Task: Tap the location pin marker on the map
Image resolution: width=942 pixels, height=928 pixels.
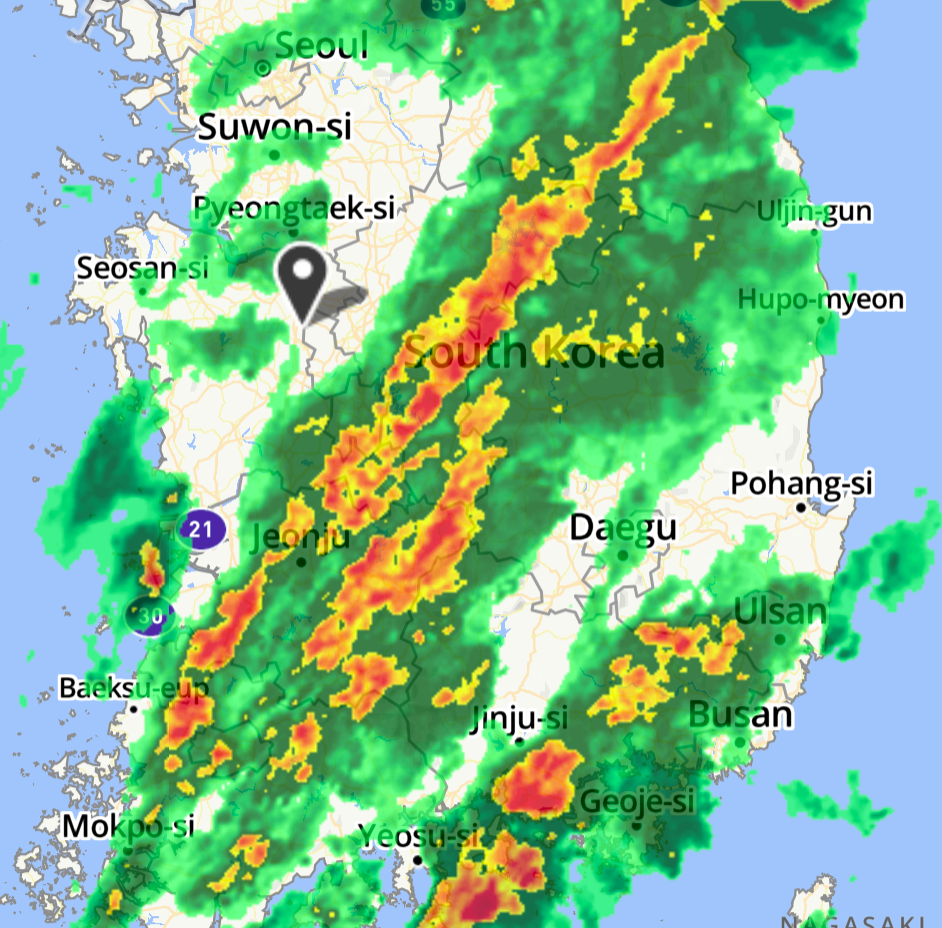Action: (300, 280)
